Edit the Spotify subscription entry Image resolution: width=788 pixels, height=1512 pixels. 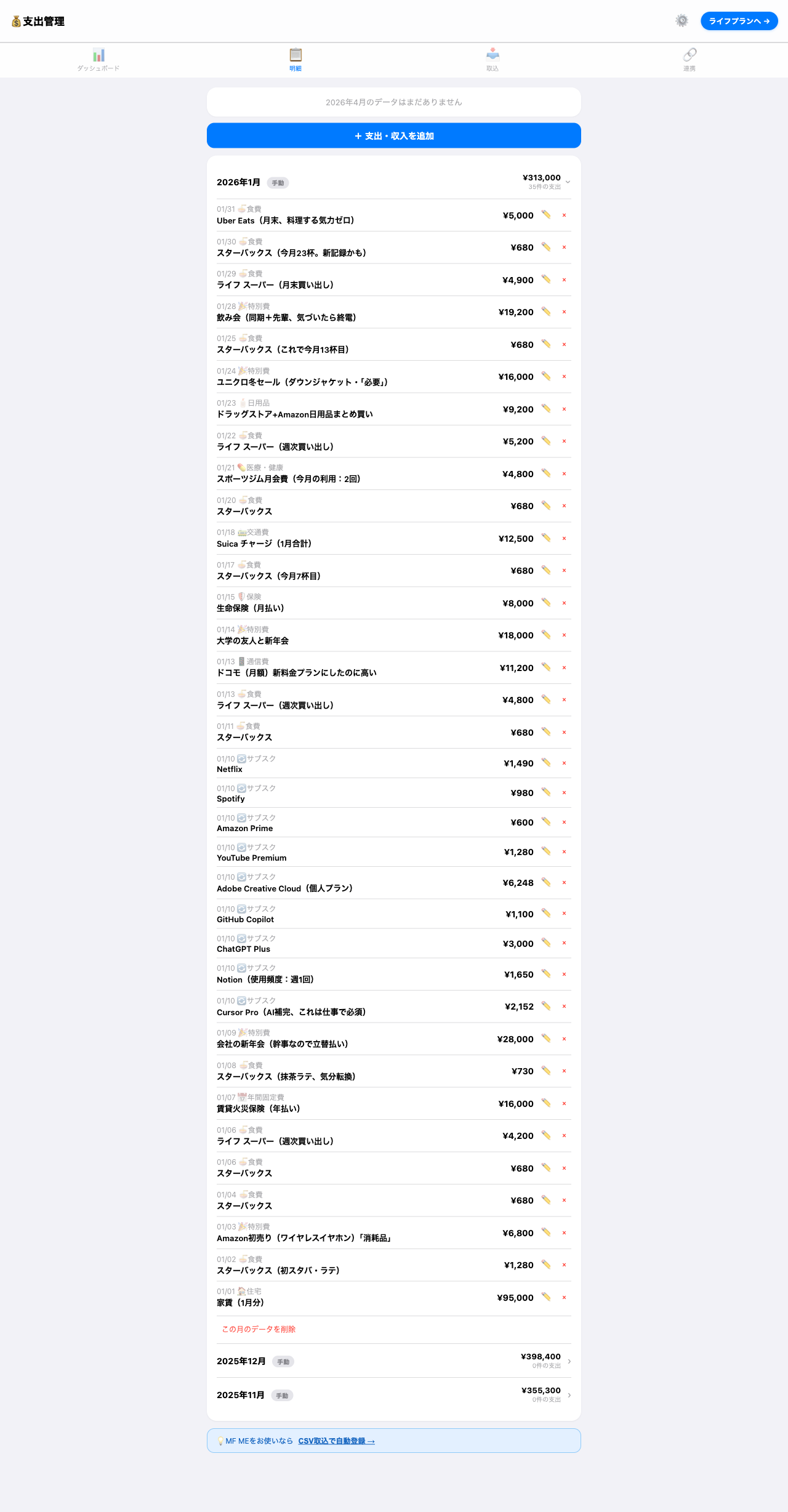[x=546, y=792]
